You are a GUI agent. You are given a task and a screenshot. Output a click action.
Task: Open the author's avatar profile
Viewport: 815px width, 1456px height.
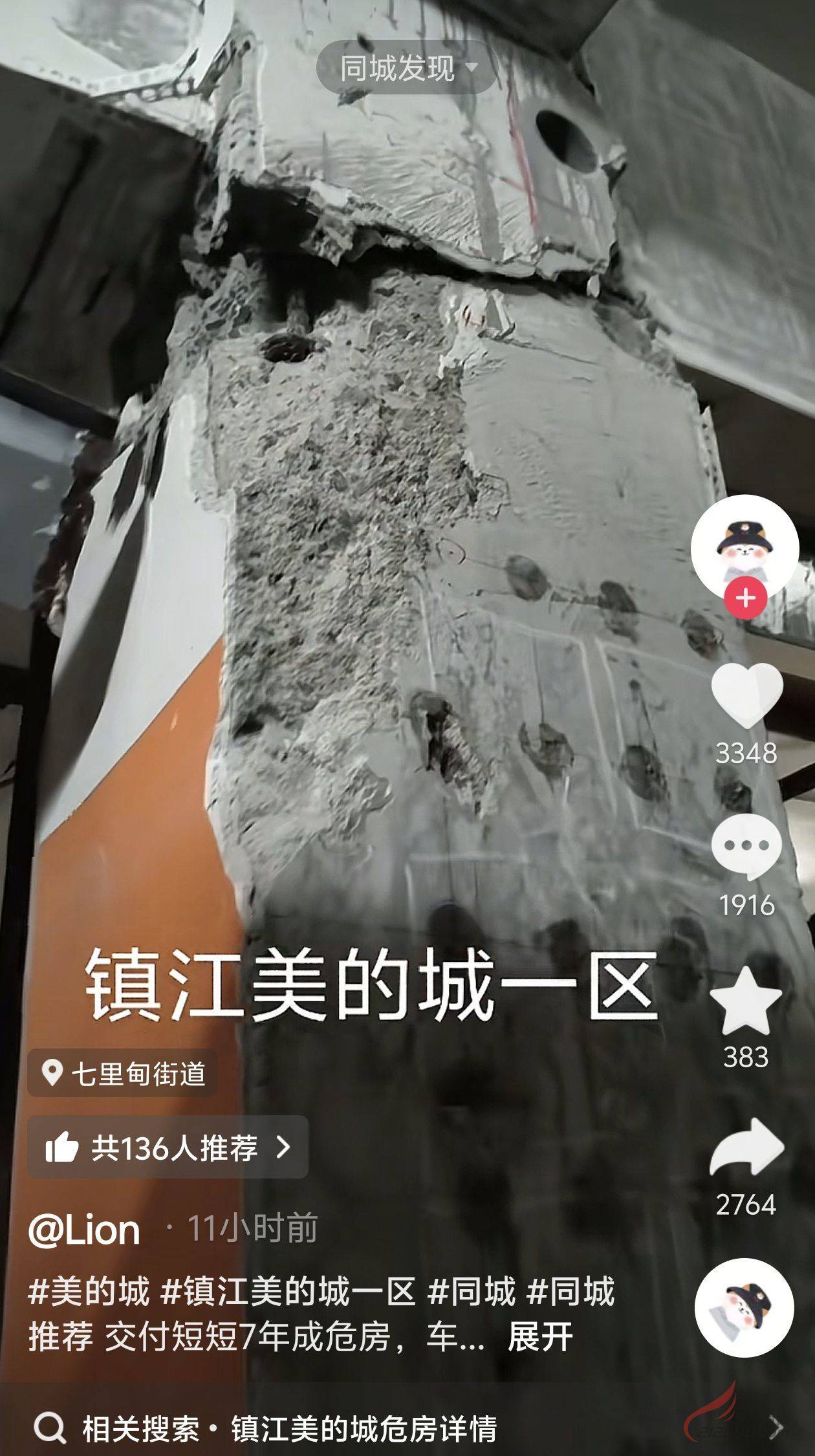coord(744,547)
